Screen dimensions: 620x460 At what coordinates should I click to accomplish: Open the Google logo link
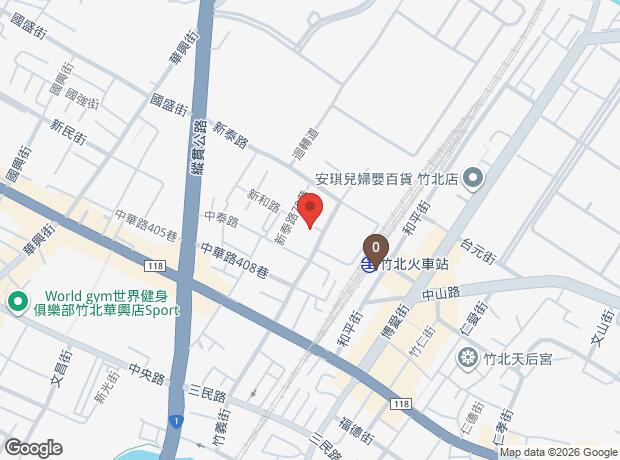[32, 448]
